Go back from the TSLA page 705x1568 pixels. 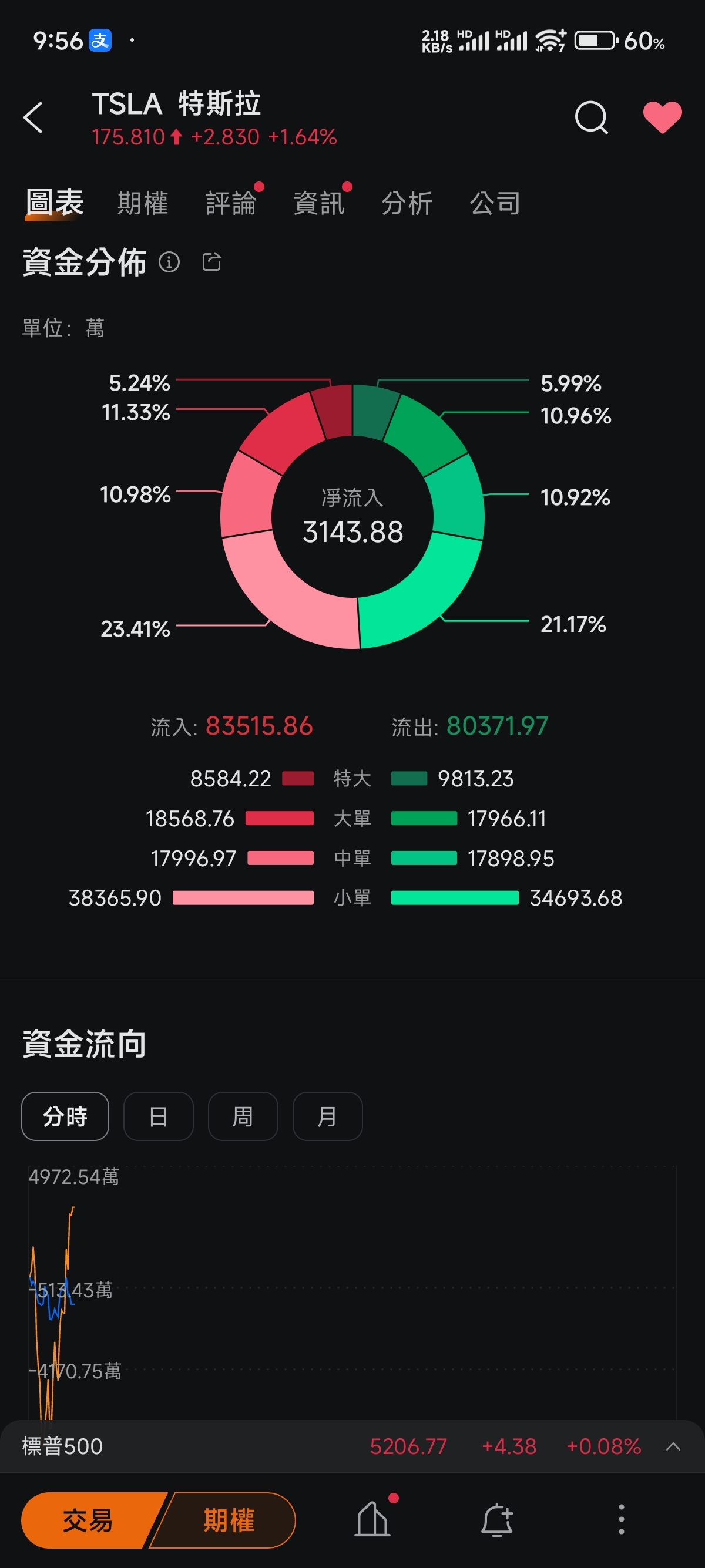(x=34, y=117)
